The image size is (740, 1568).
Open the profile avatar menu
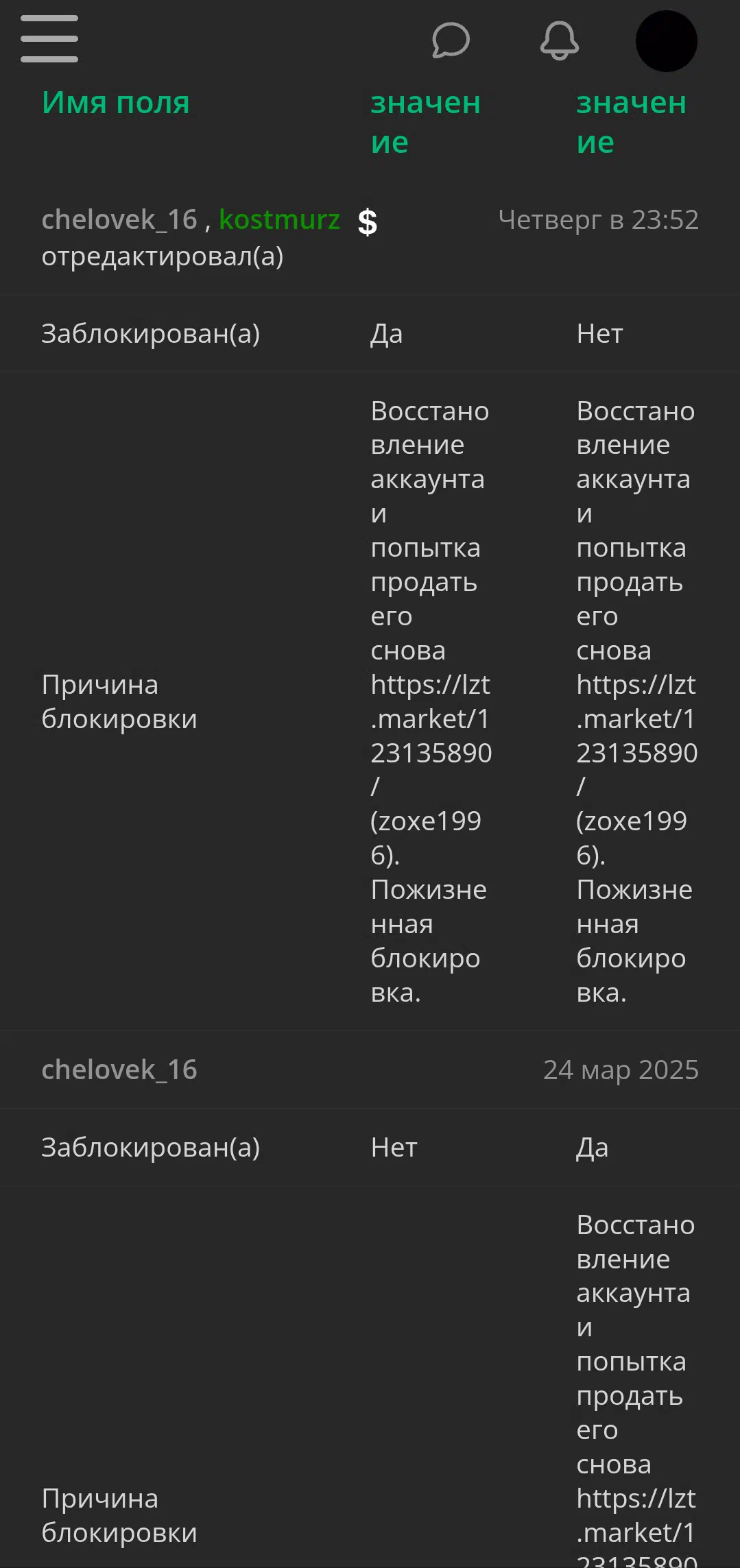point(667,41)
